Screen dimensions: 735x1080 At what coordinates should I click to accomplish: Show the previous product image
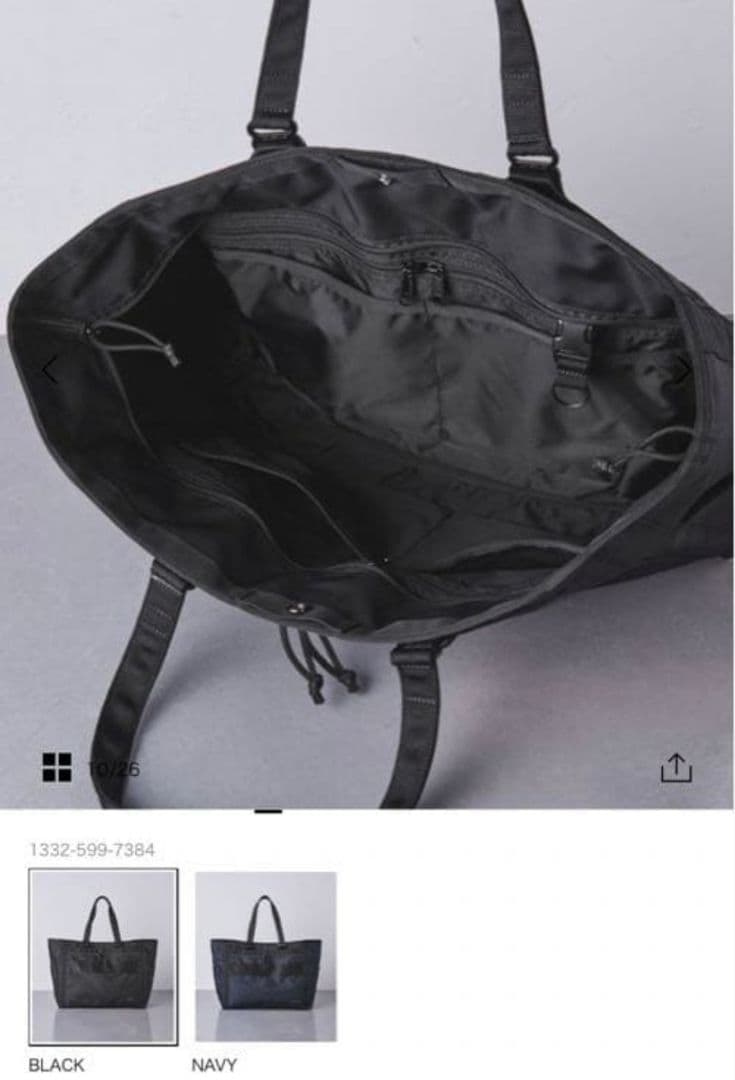49,371
